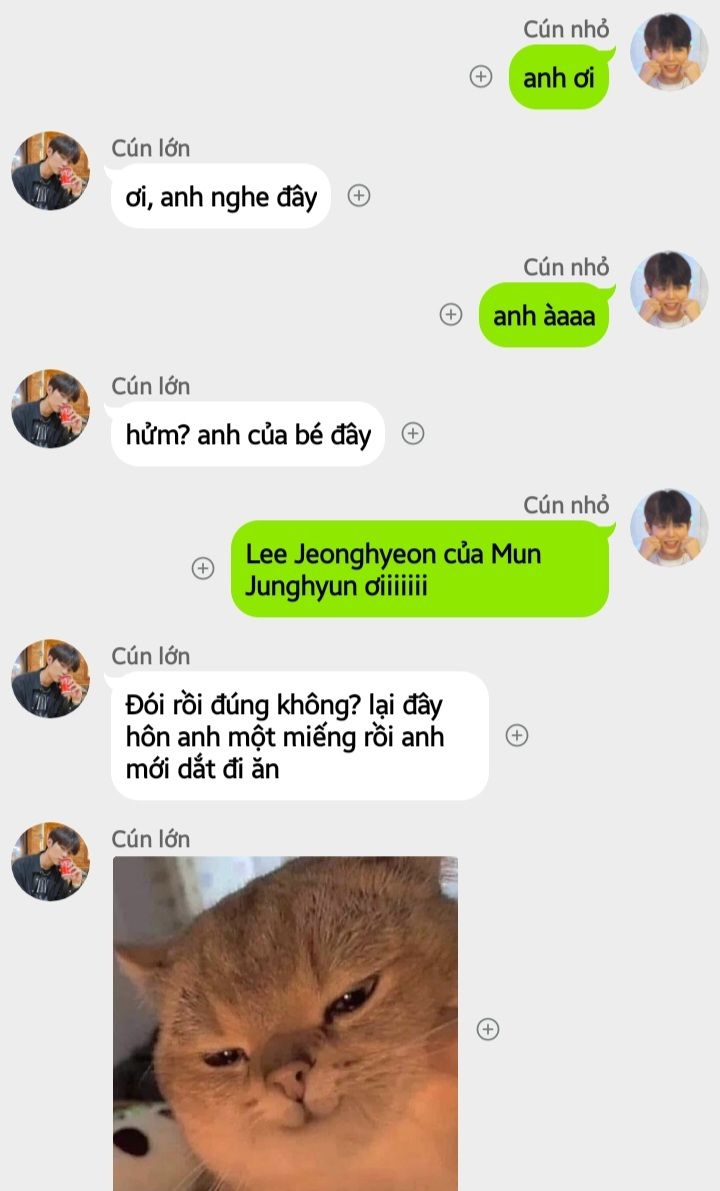
Task: Tap the plus icon next to "hửm? anh của bé đây"
Action: click(412, 433)
